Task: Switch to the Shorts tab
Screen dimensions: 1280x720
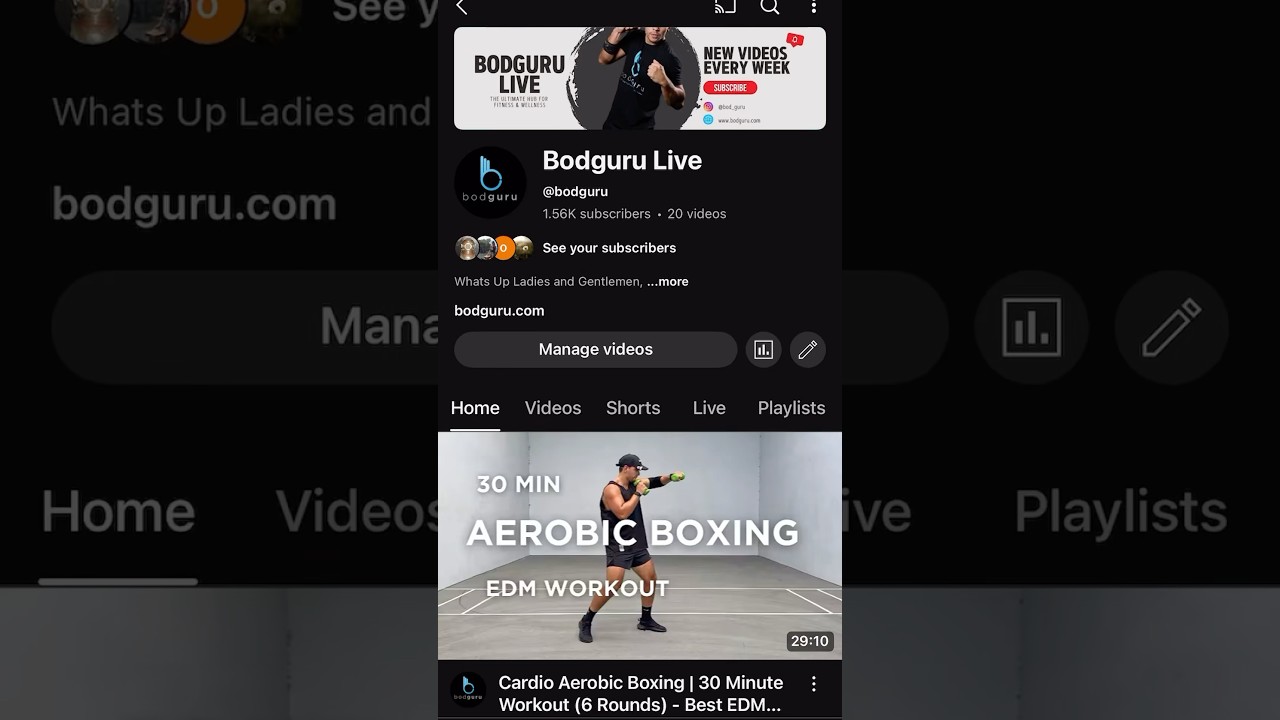Action: pyautogui.click(x=633, y=408)
